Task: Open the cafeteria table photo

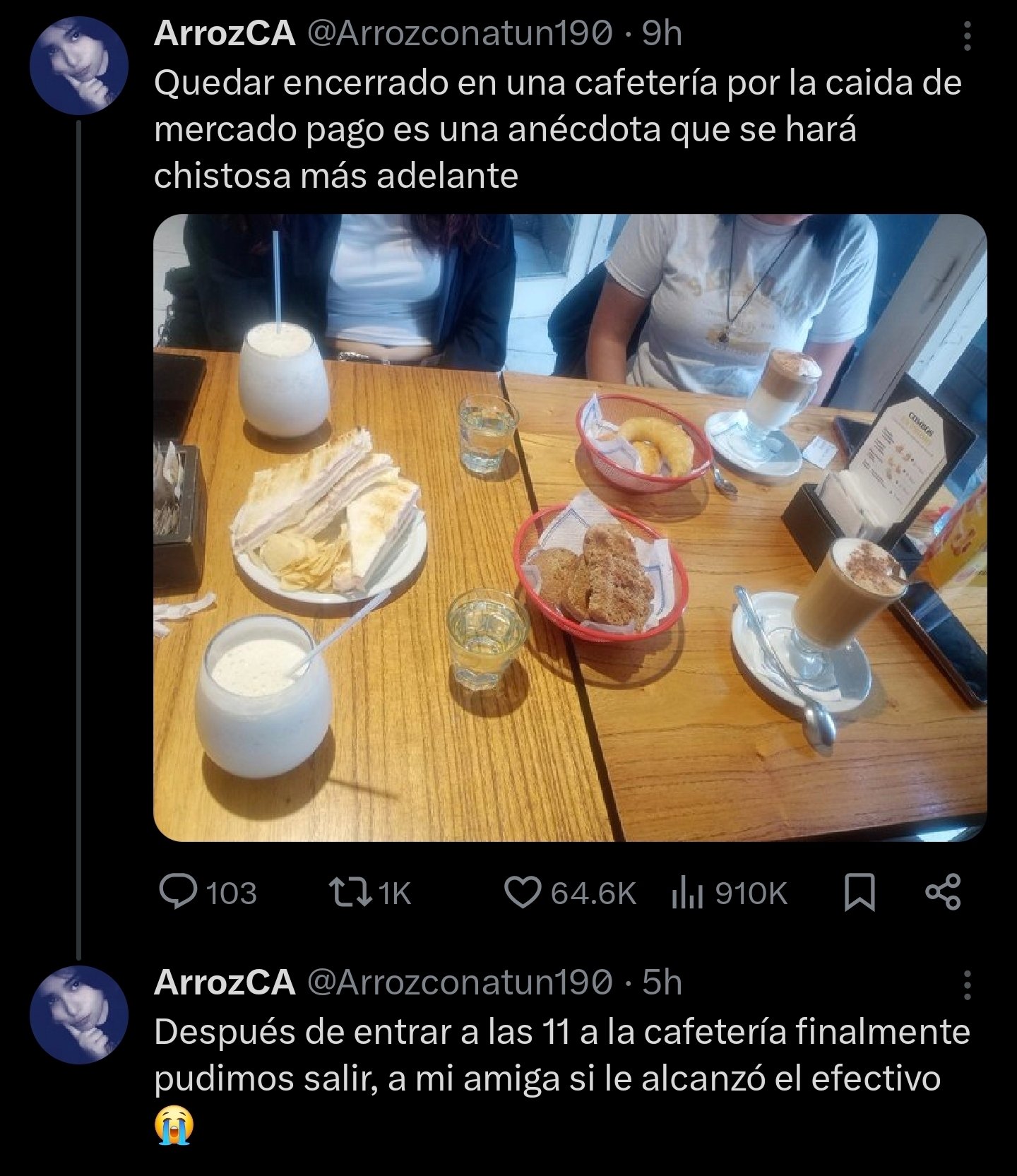Action: coord(569,527)
